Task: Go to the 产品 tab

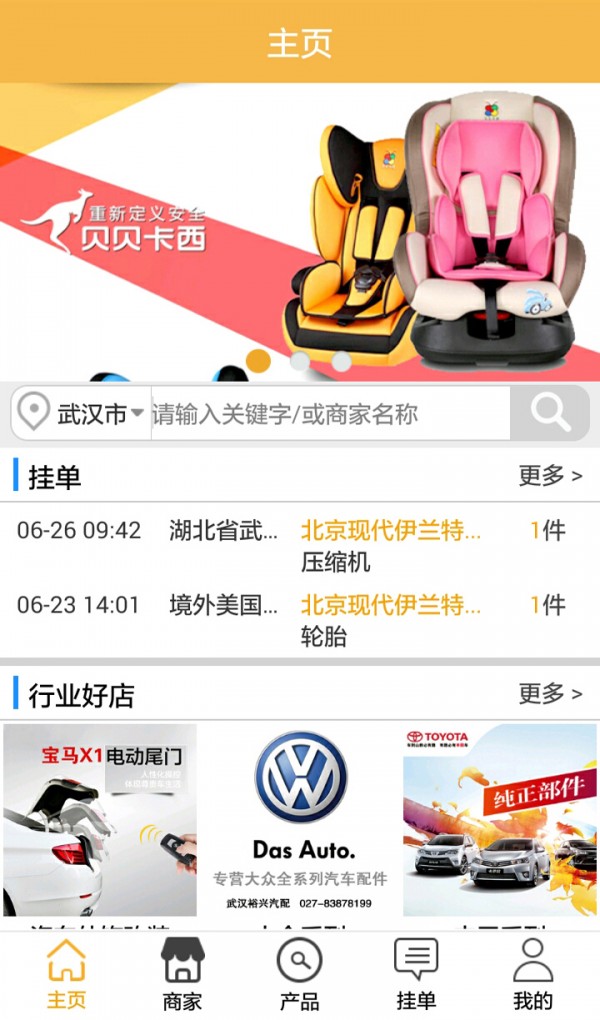Action: (299, 975)
